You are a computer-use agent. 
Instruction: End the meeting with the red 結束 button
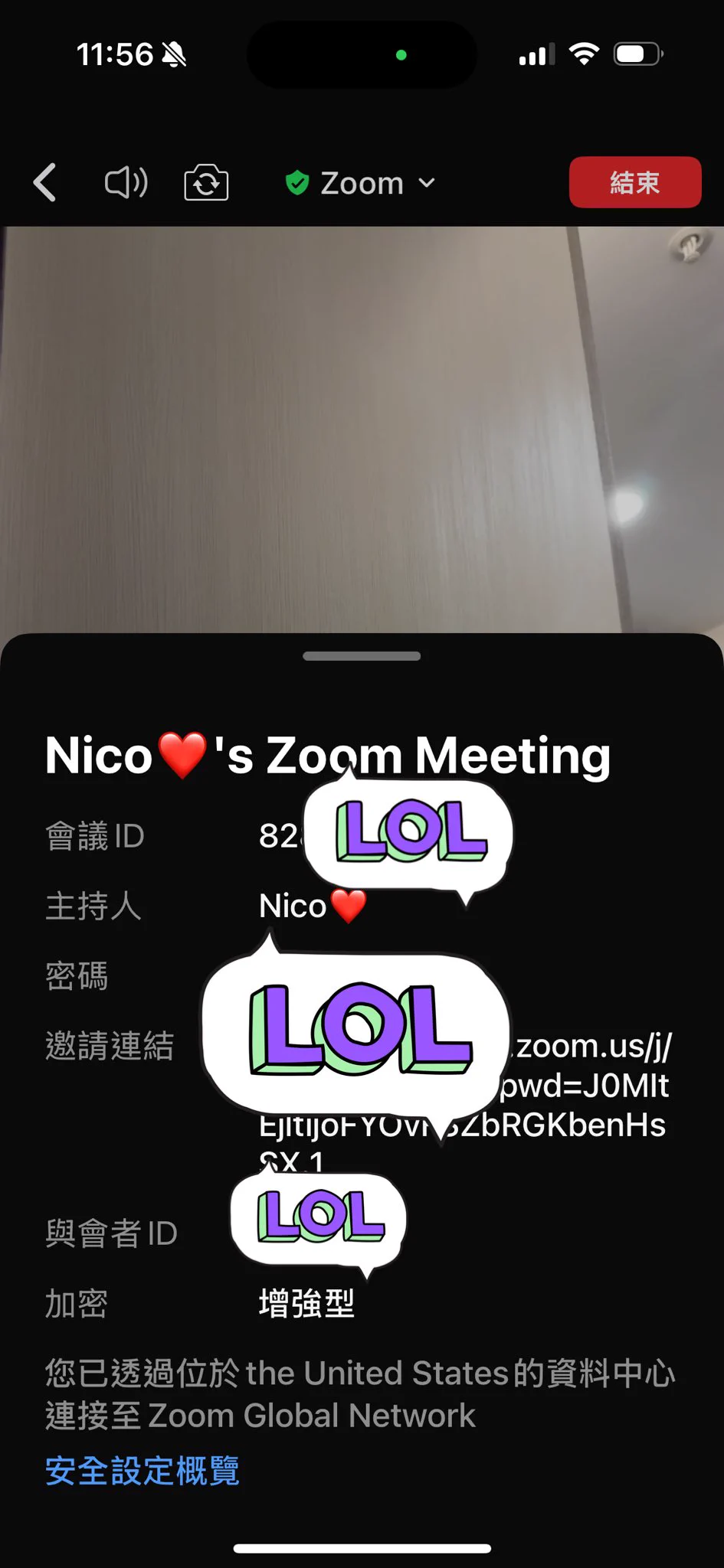[634, 182]
